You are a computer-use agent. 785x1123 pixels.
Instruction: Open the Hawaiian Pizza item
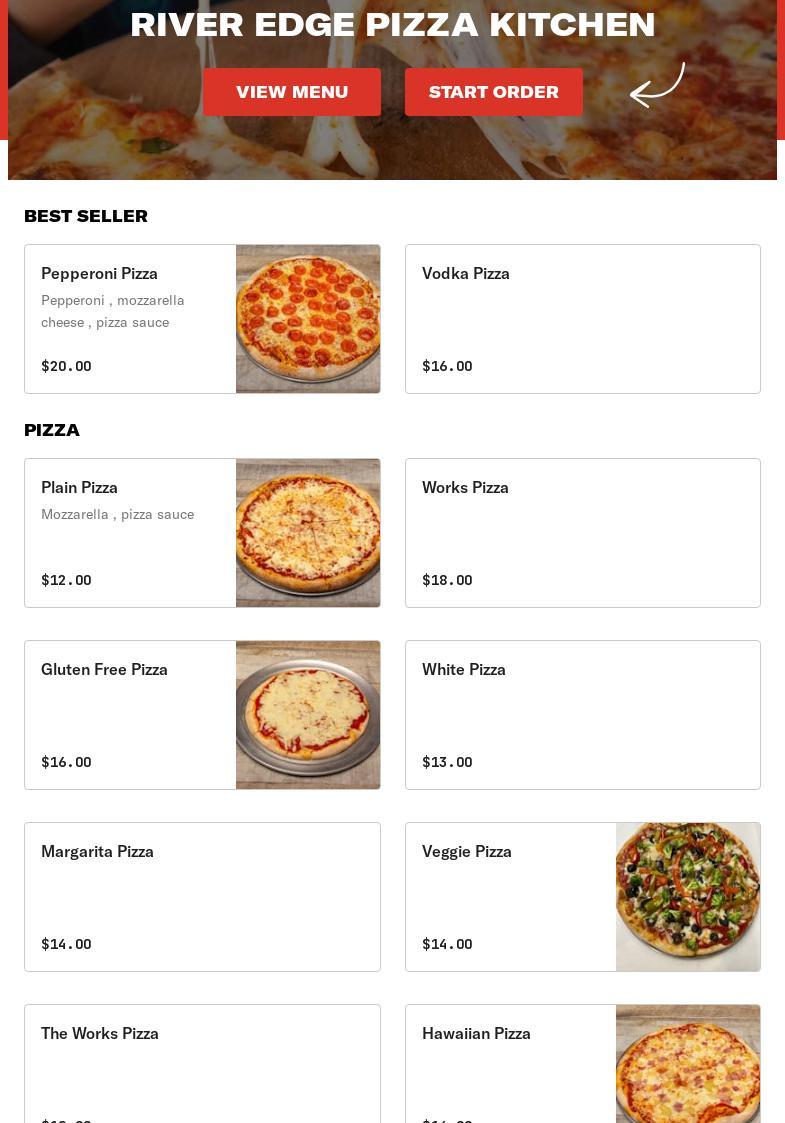point(582,1065)
